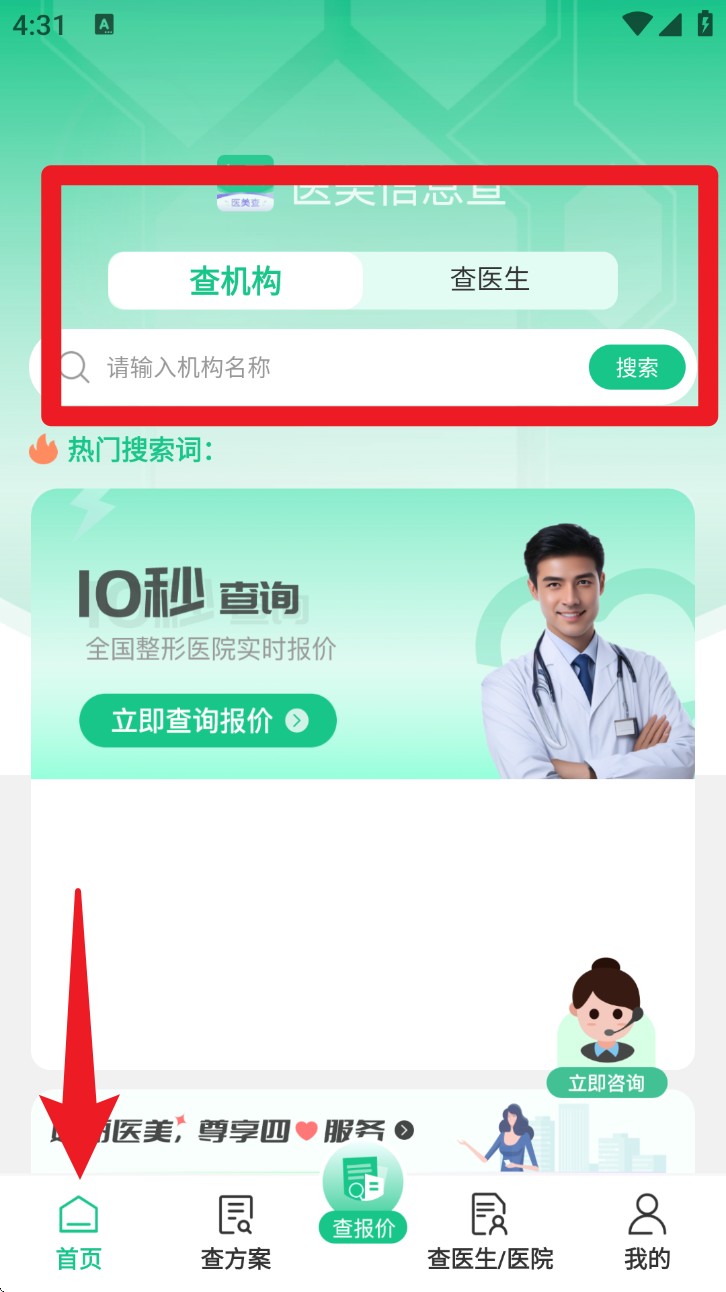Go to the 首页 tab

[79, 1232]
